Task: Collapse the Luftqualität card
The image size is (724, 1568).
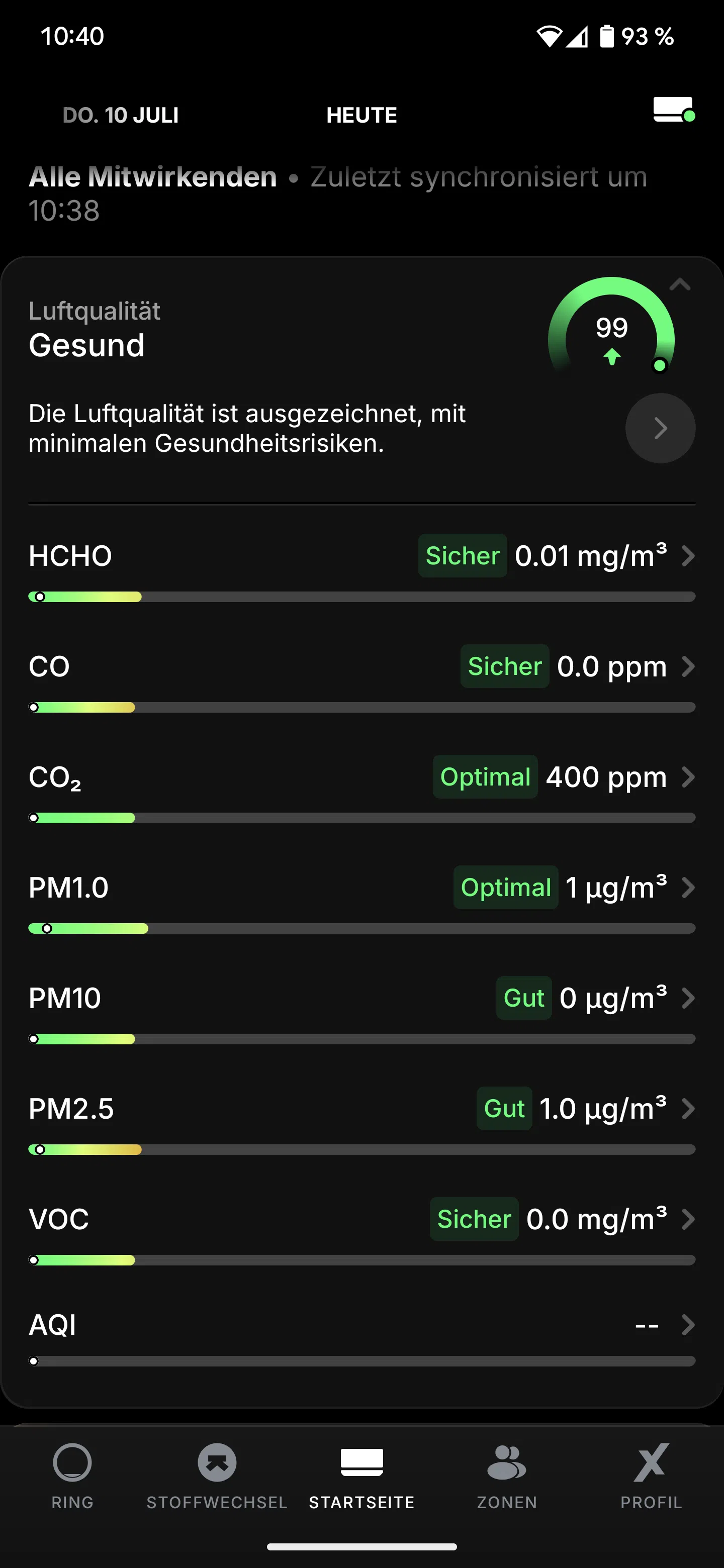Action: coord(680,284)
